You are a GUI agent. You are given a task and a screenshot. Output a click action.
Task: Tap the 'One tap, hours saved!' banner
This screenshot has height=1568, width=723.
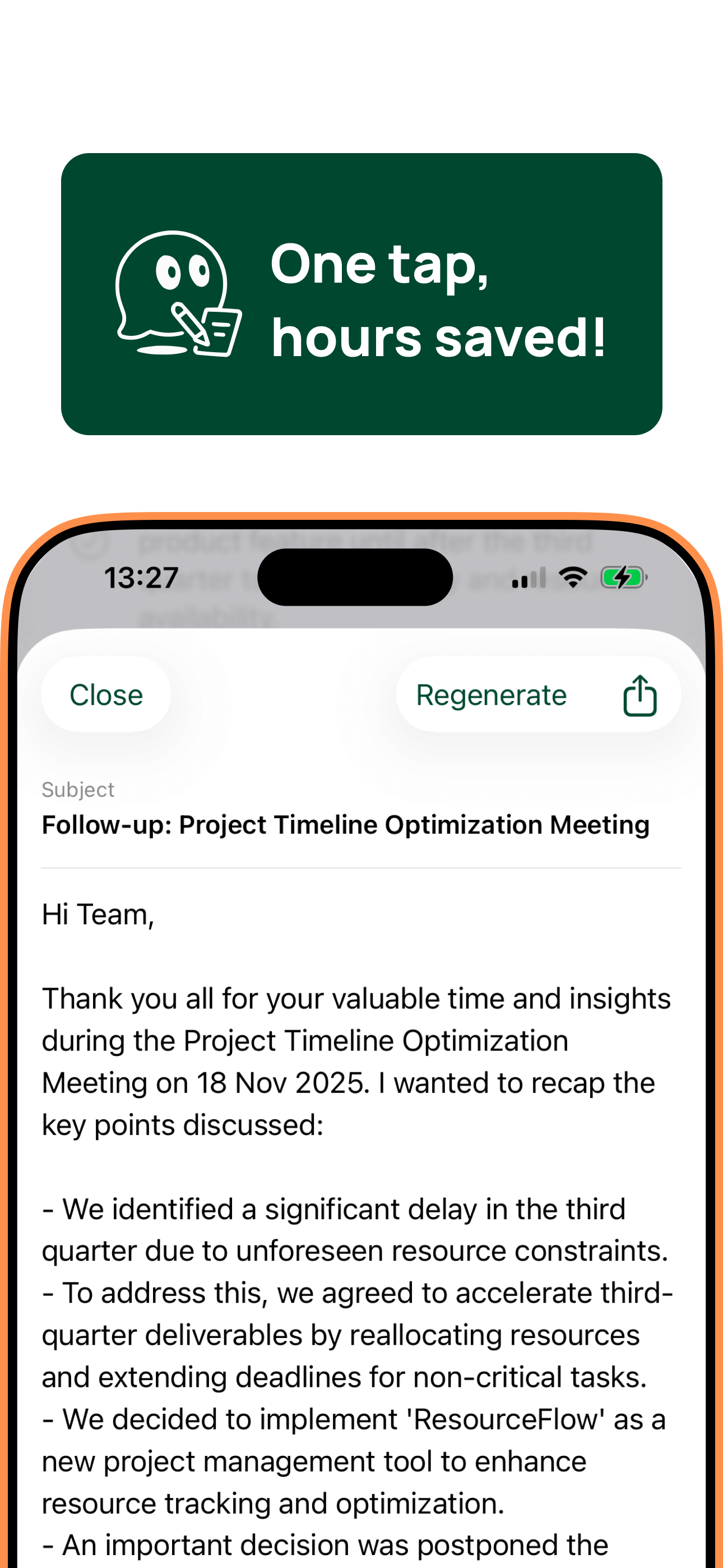click(x=361, y=294)
